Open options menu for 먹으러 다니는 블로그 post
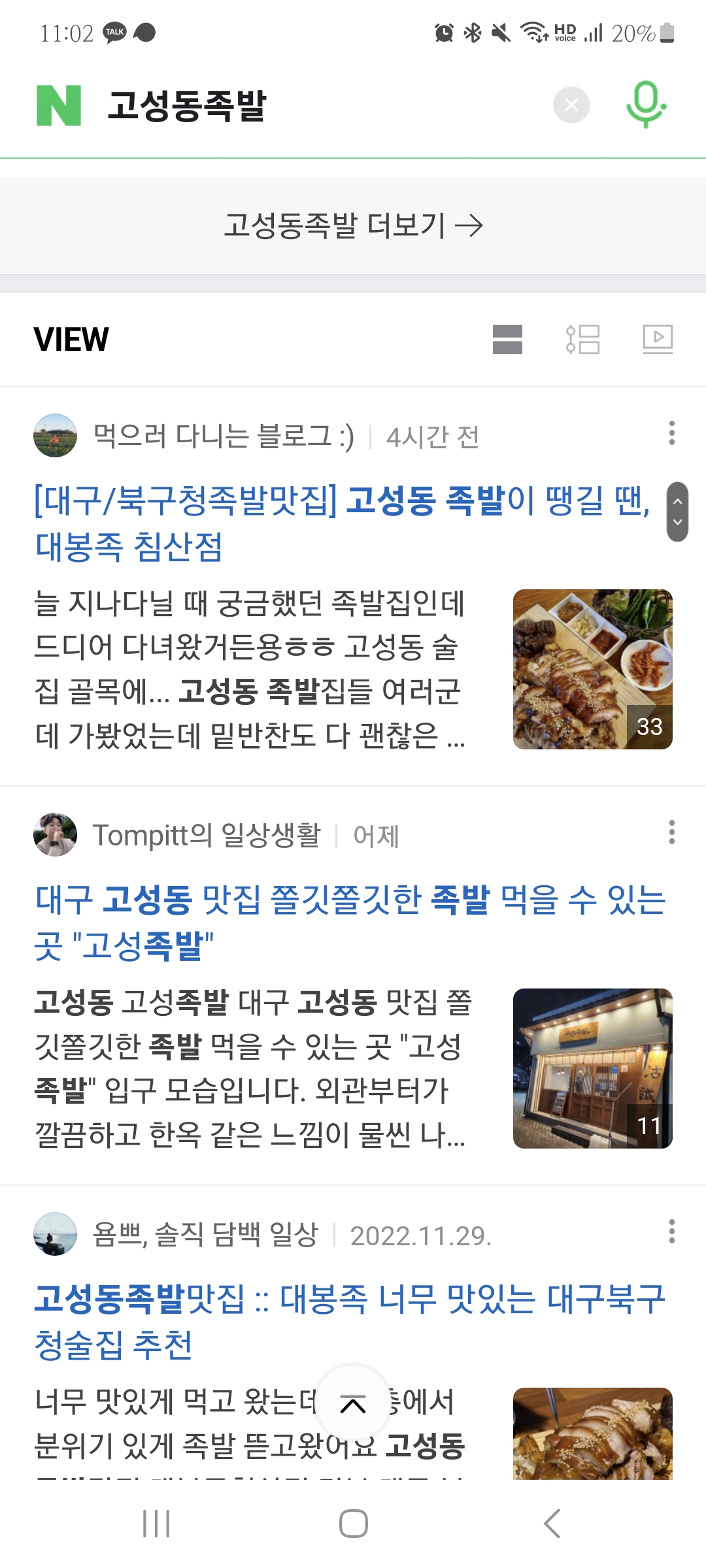706x1568 pixels. pos(671,433)
